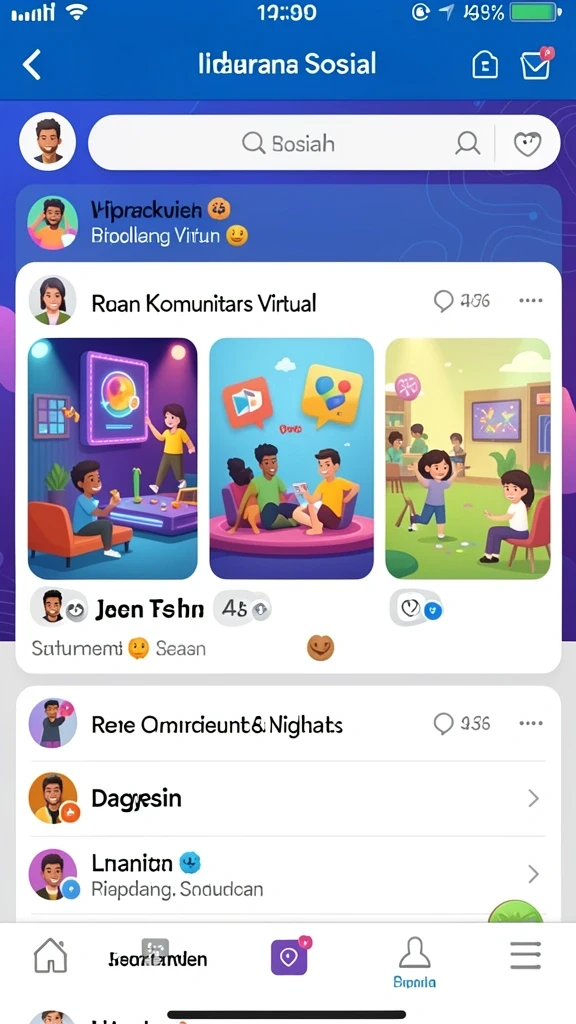Select the purple location tab in bottom bar
Screen dimensions: 576x1024
[290, 957]
